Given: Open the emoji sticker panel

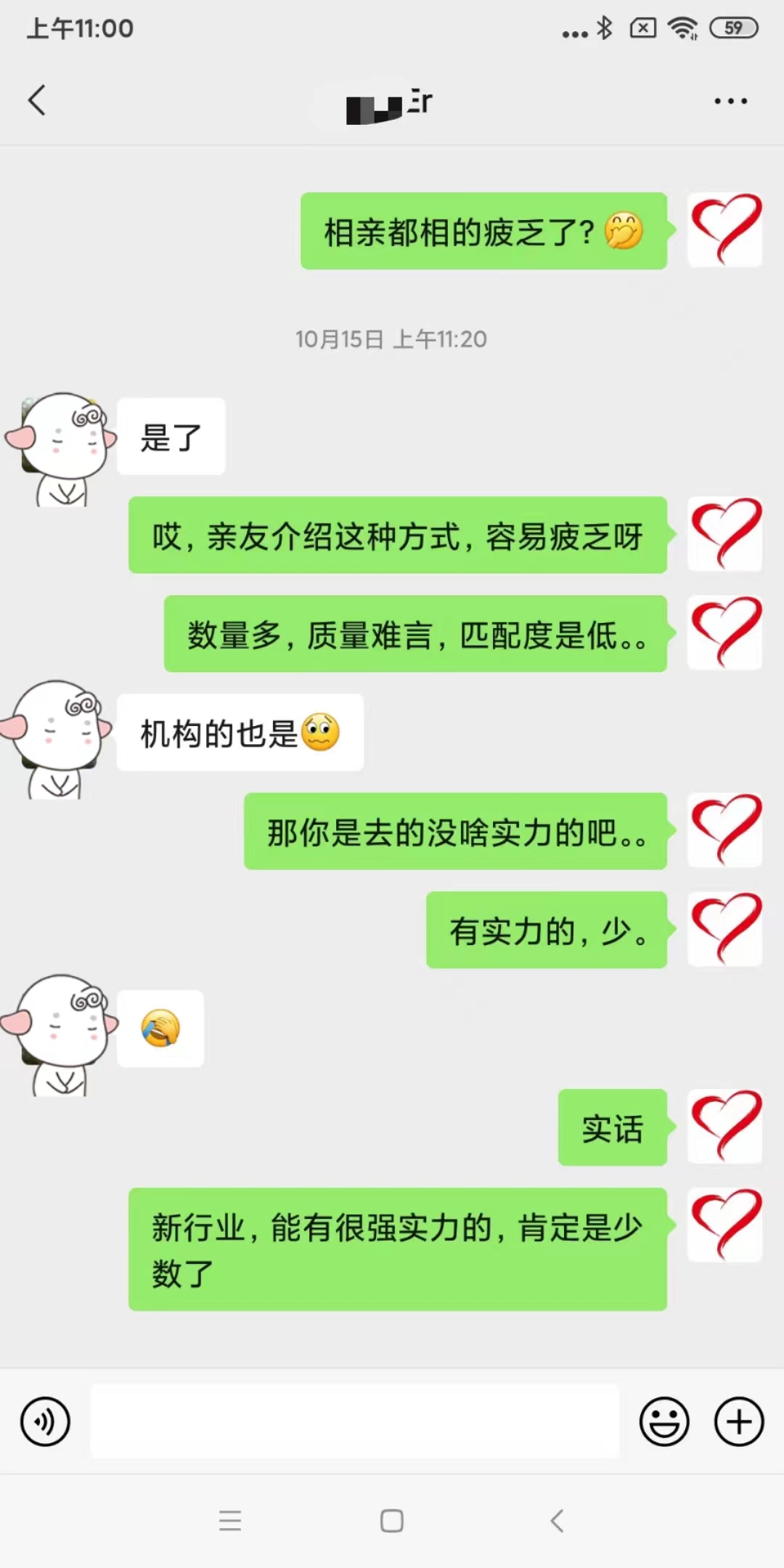Looking at the screenshot, I should [x=663, y=1421].
